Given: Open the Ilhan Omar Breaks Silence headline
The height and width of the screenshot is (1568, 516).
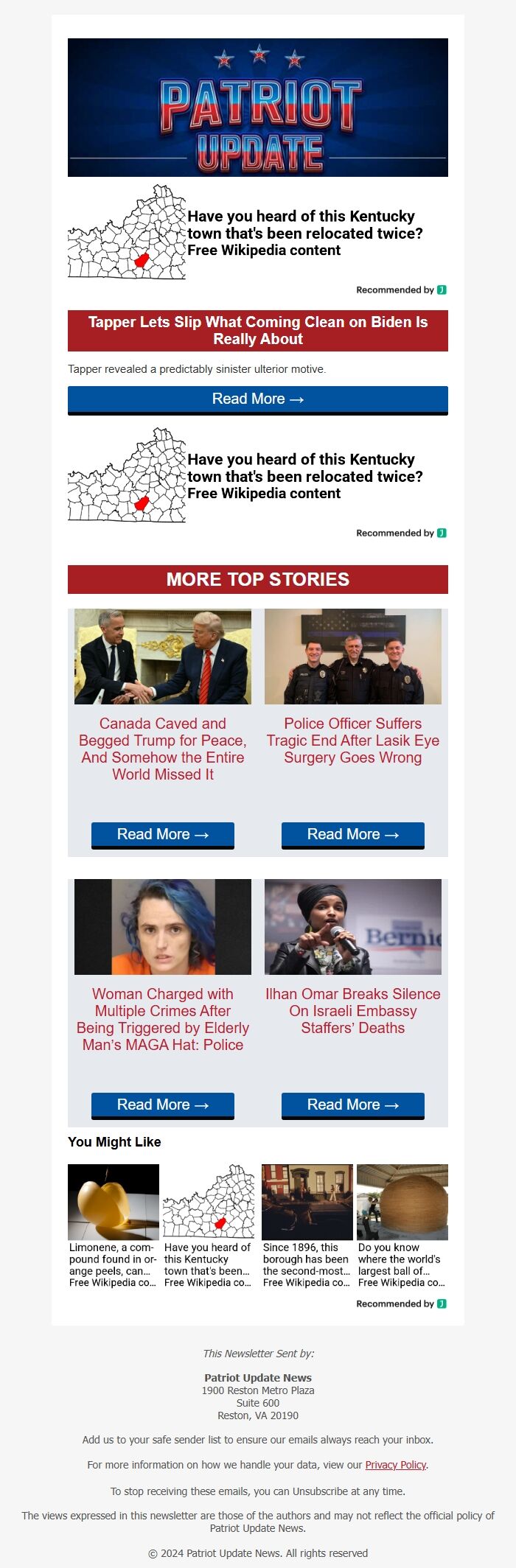Looking at the screenshot, I should tap(352, 1011).
